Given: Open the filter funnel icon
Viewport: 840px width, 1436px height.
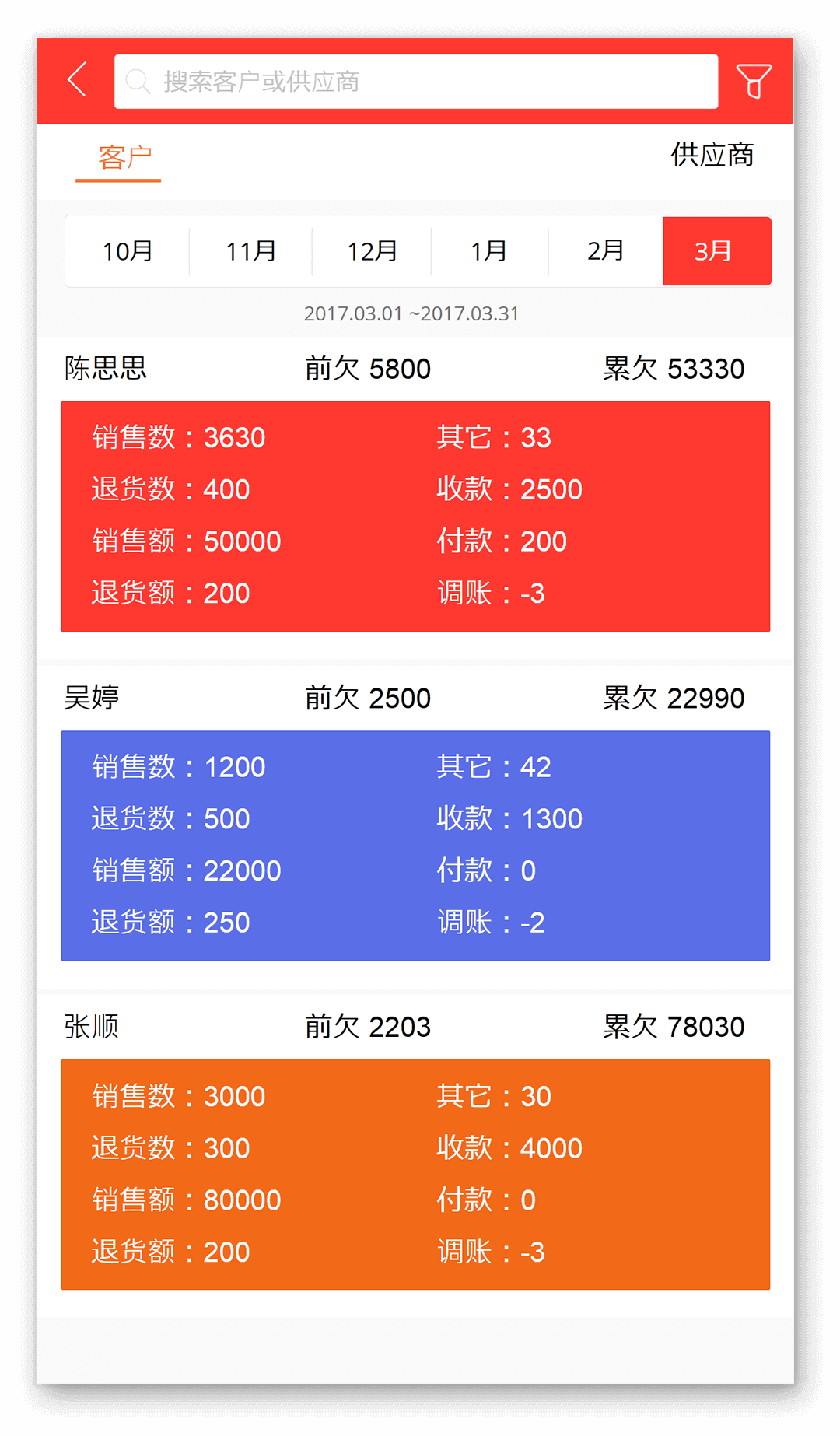Looking at the screenshot, I should click(754, 81).
